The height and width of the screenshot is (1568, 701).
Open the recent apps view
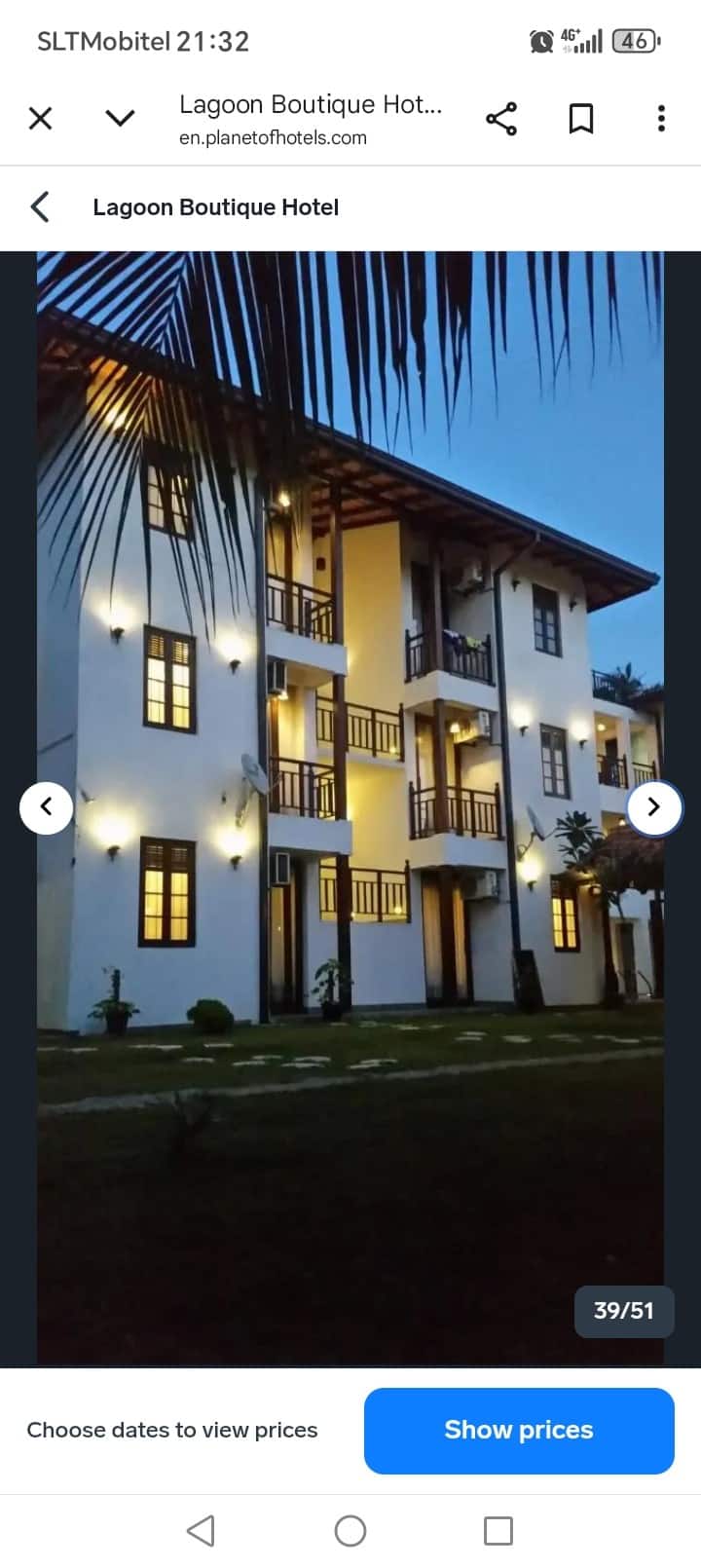pos(498,1531)
